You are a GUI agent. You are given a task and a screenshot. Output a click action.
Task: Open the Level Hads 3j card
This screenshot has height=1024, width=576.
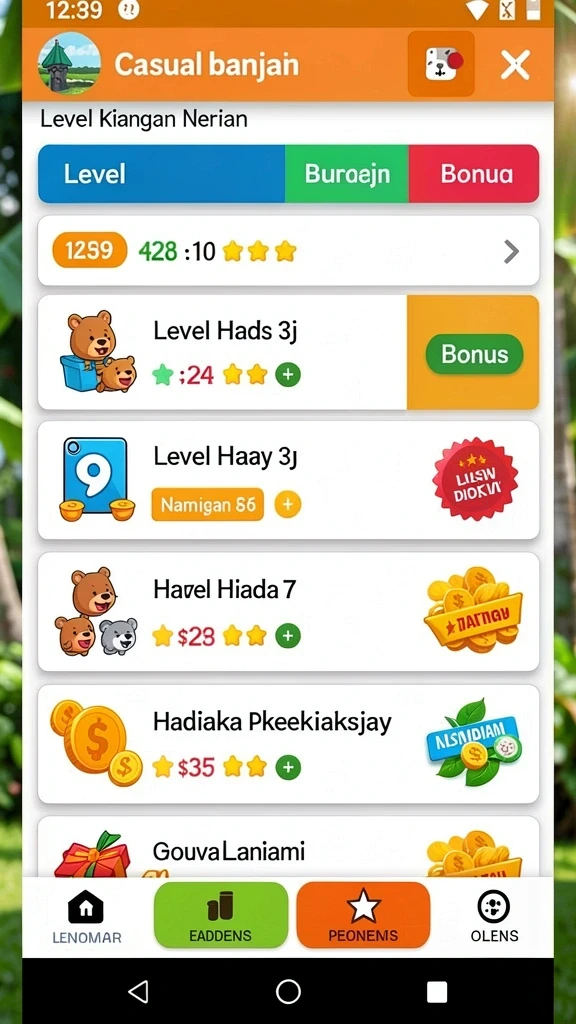(289, 352)
